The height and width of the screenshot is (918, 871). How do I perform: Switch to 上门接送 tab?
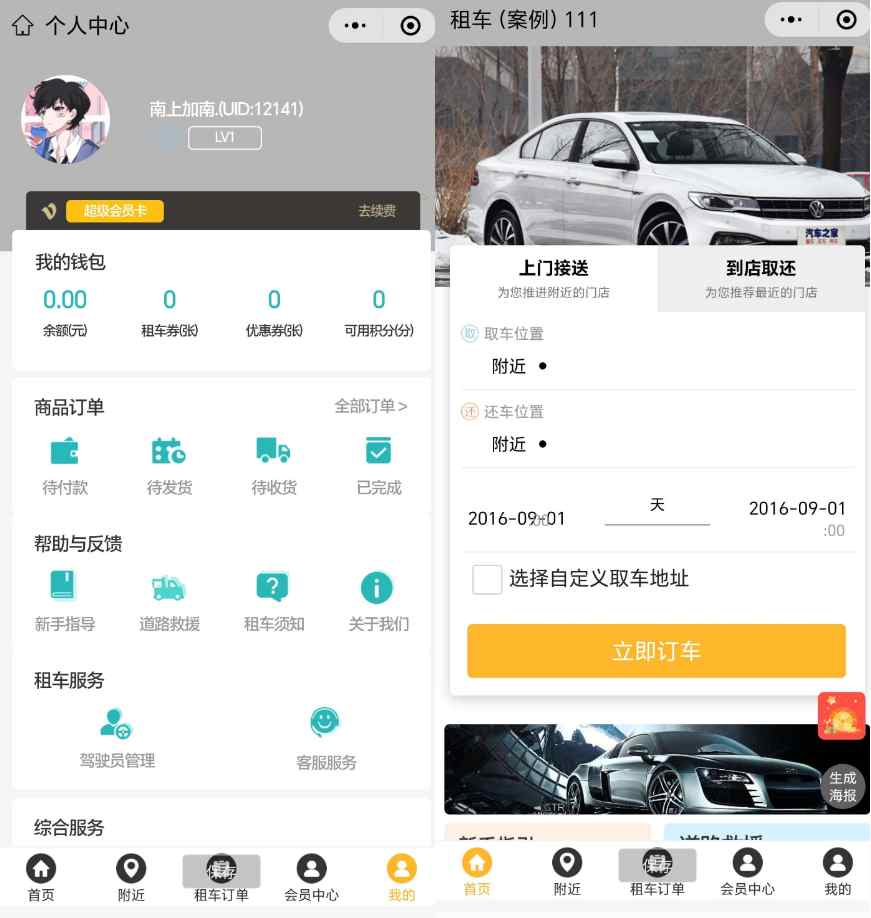point(553,279)
